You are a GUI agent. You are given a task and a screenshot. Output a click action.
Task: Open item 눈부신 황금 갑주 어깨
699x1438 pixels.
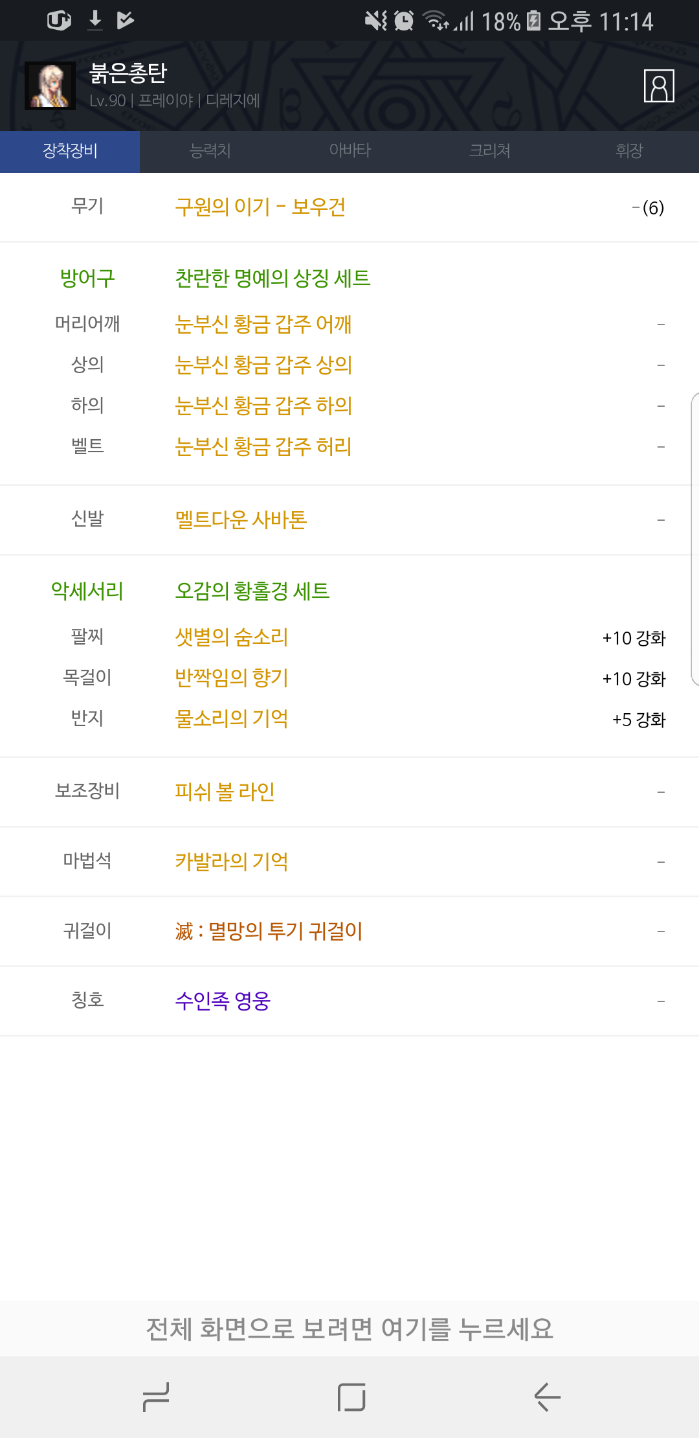pos(263,324)
